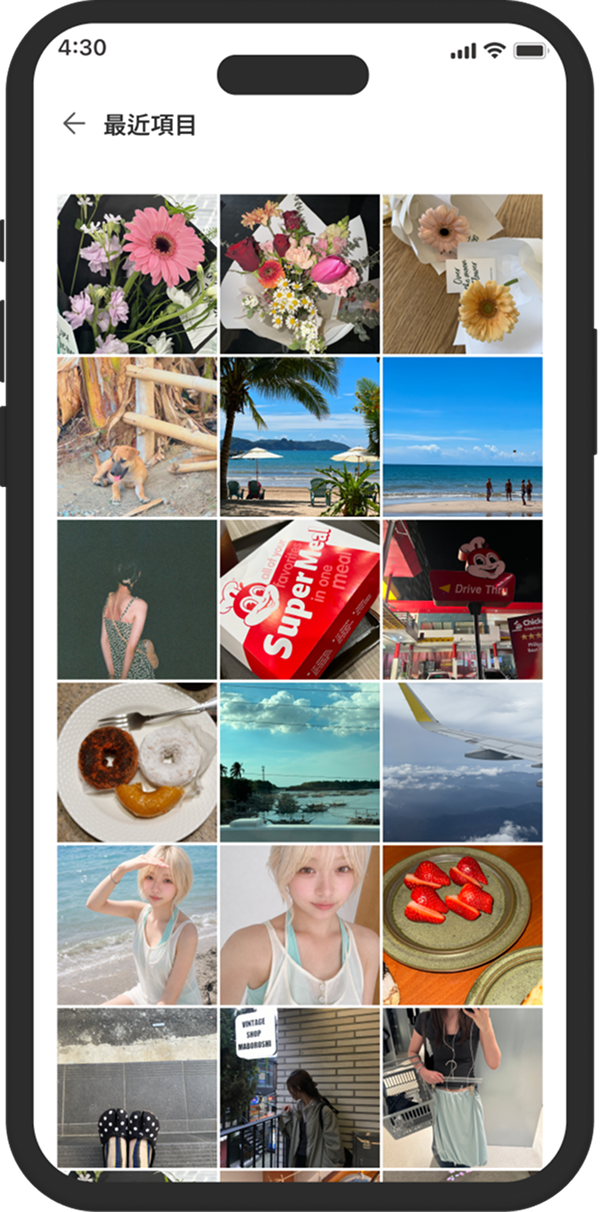View the woman's back on green photo
Screen dimensions: 600x1212
(137, 599)
